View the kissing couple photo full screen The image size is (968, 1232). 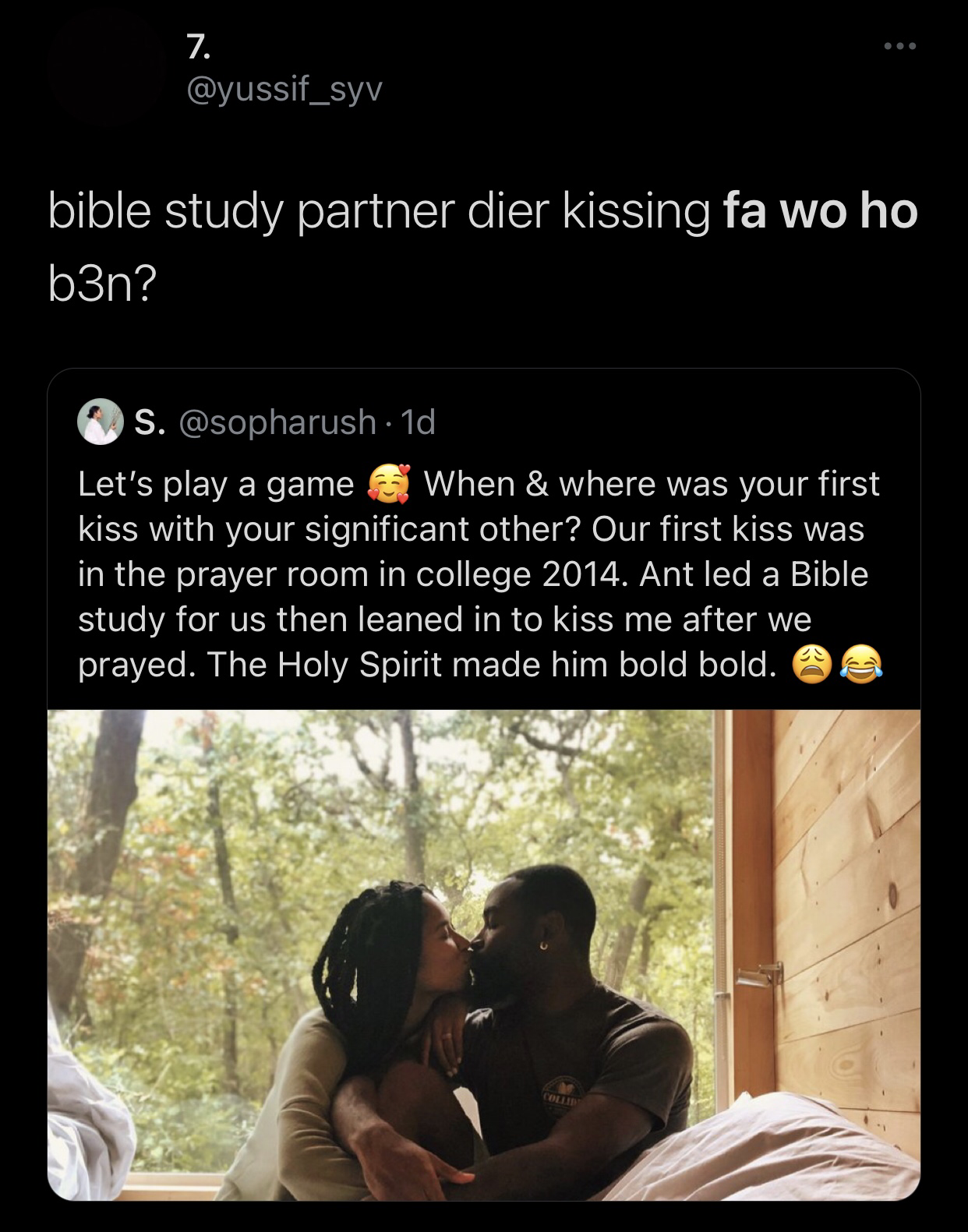(483, 955)
